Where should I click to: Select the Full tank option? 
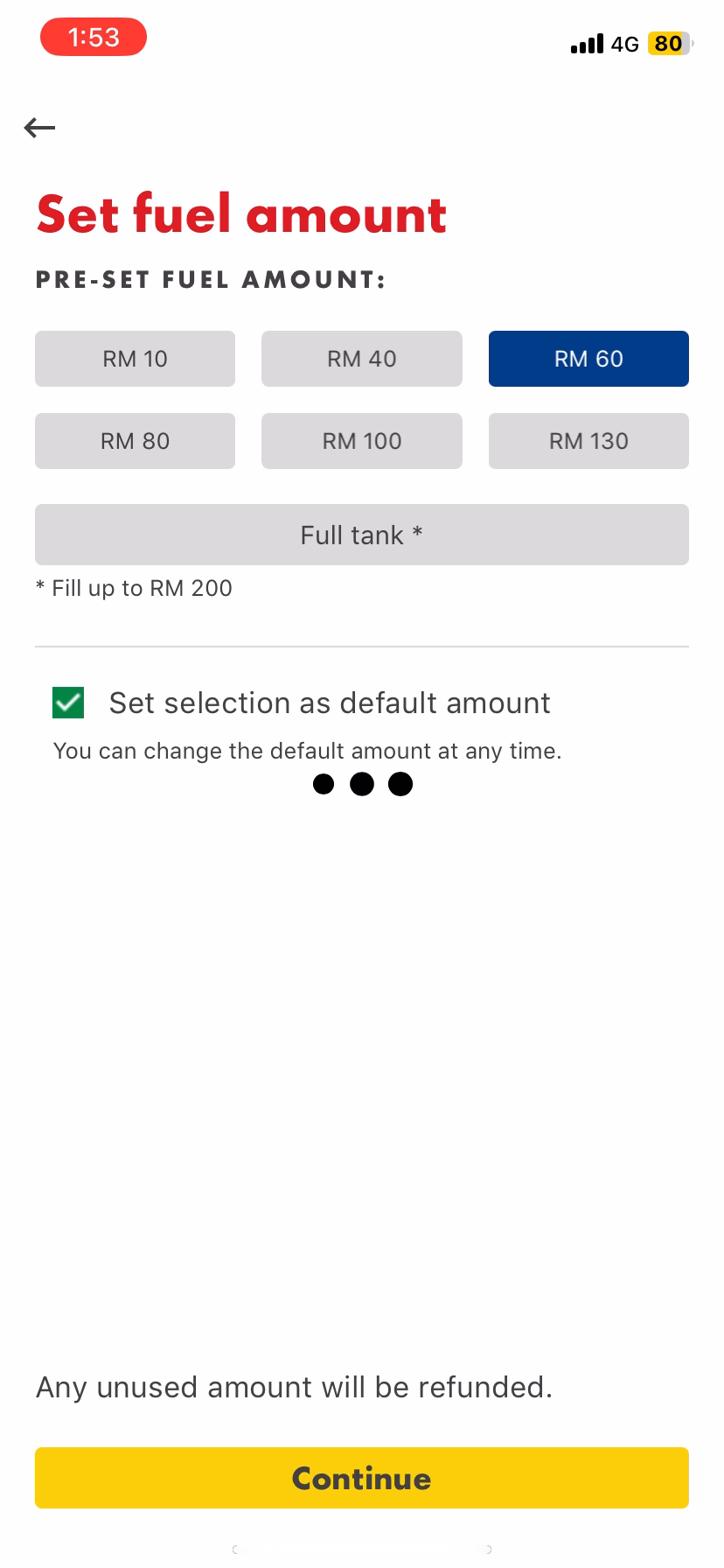click(361, 535)
